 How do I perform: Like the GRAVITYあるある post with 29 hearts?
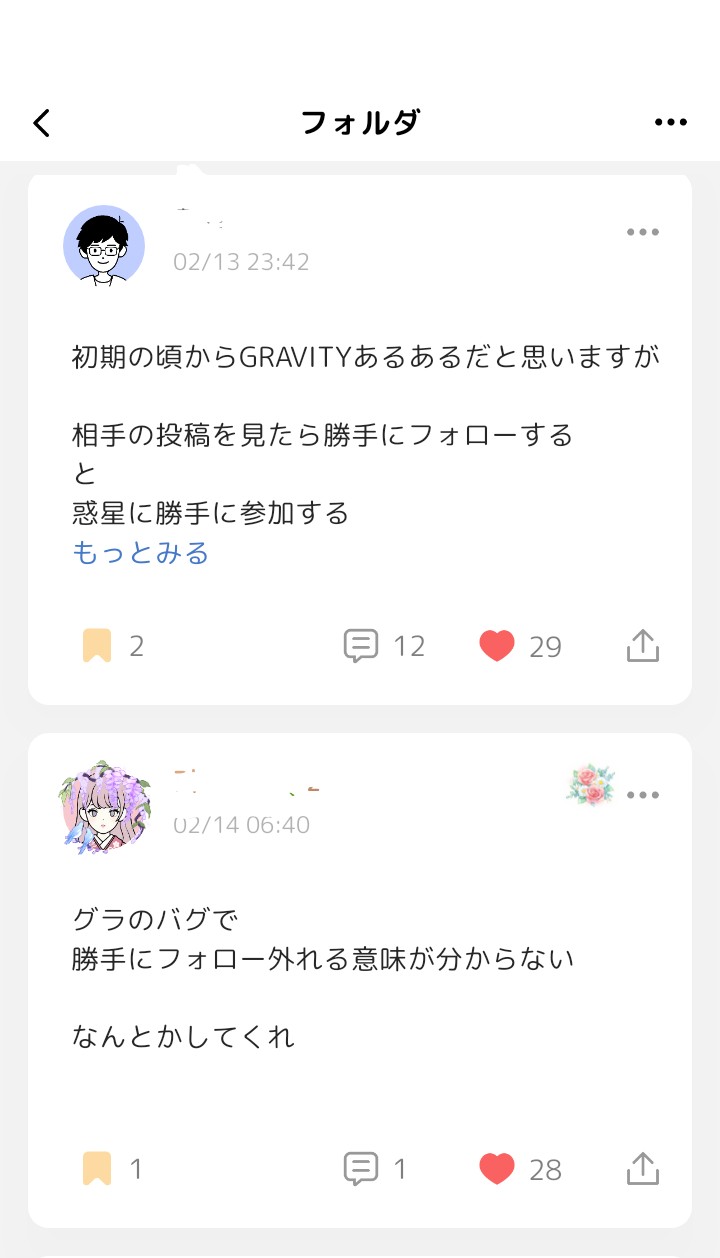497,646
